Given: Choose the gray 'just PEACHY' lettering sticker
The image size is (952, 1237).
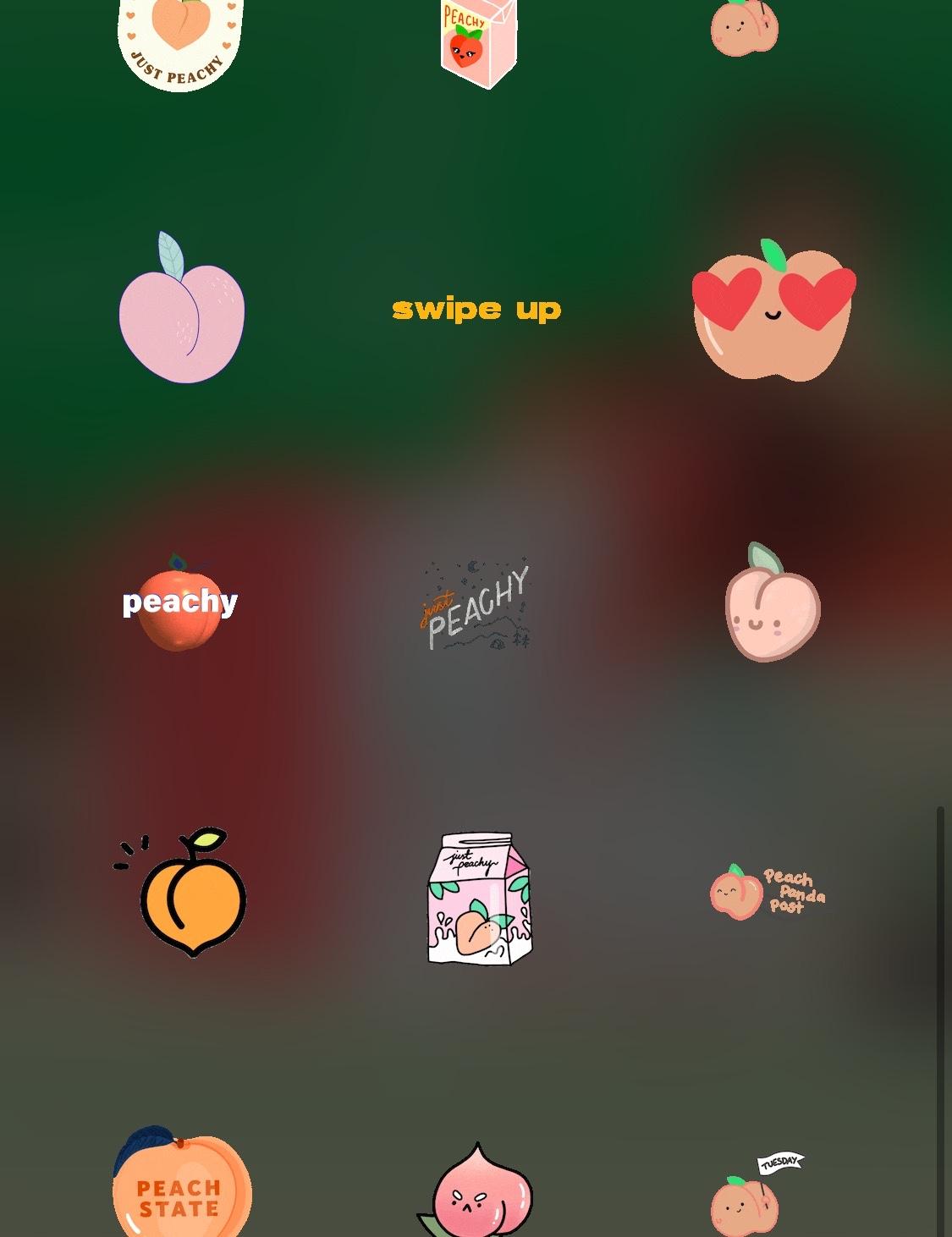Looking at the screenshot, I should click(476, 605).
